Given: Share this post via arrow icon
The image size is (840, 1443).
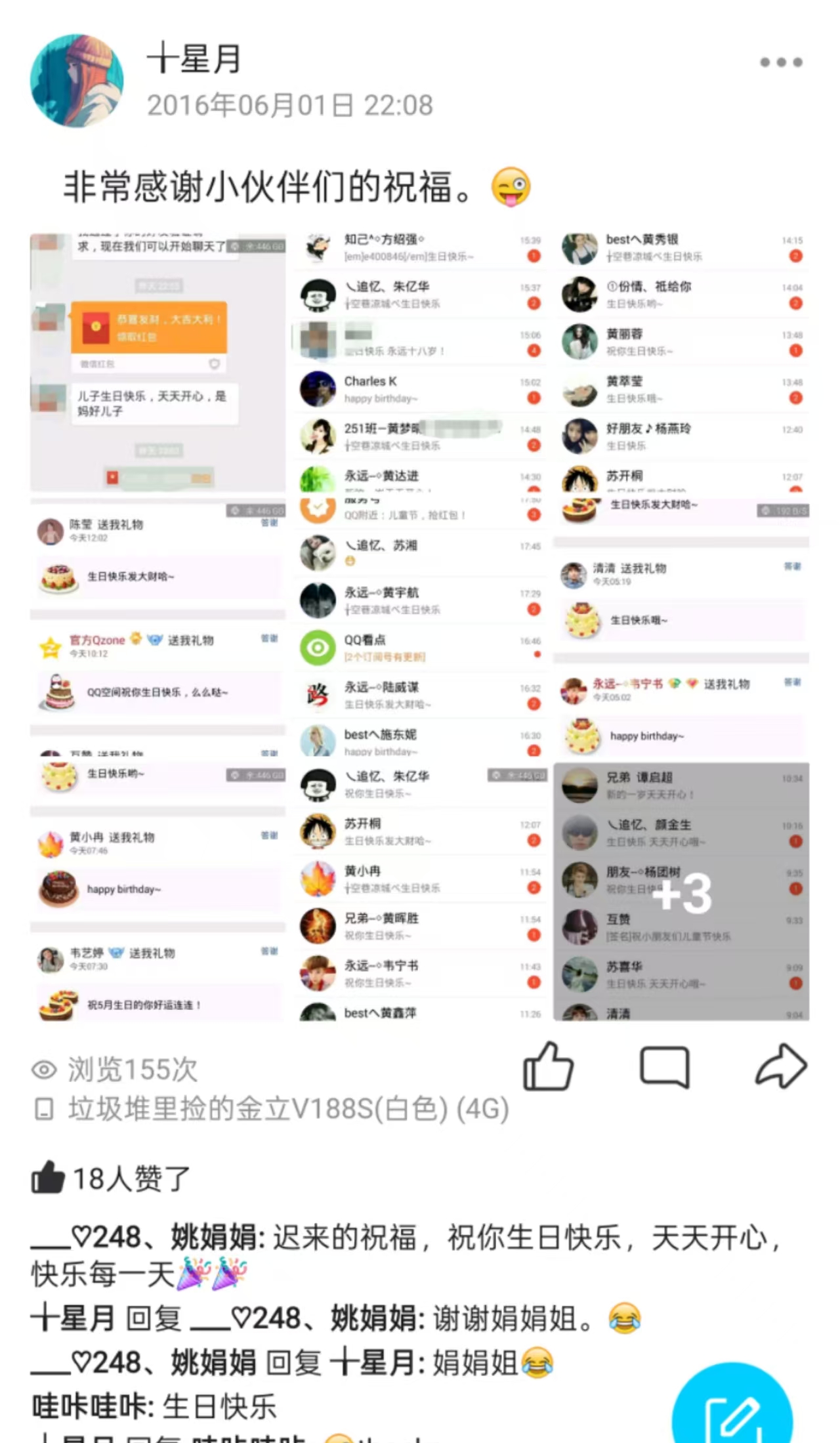Looking at the screenshot, I should [x=780, y=1067].
